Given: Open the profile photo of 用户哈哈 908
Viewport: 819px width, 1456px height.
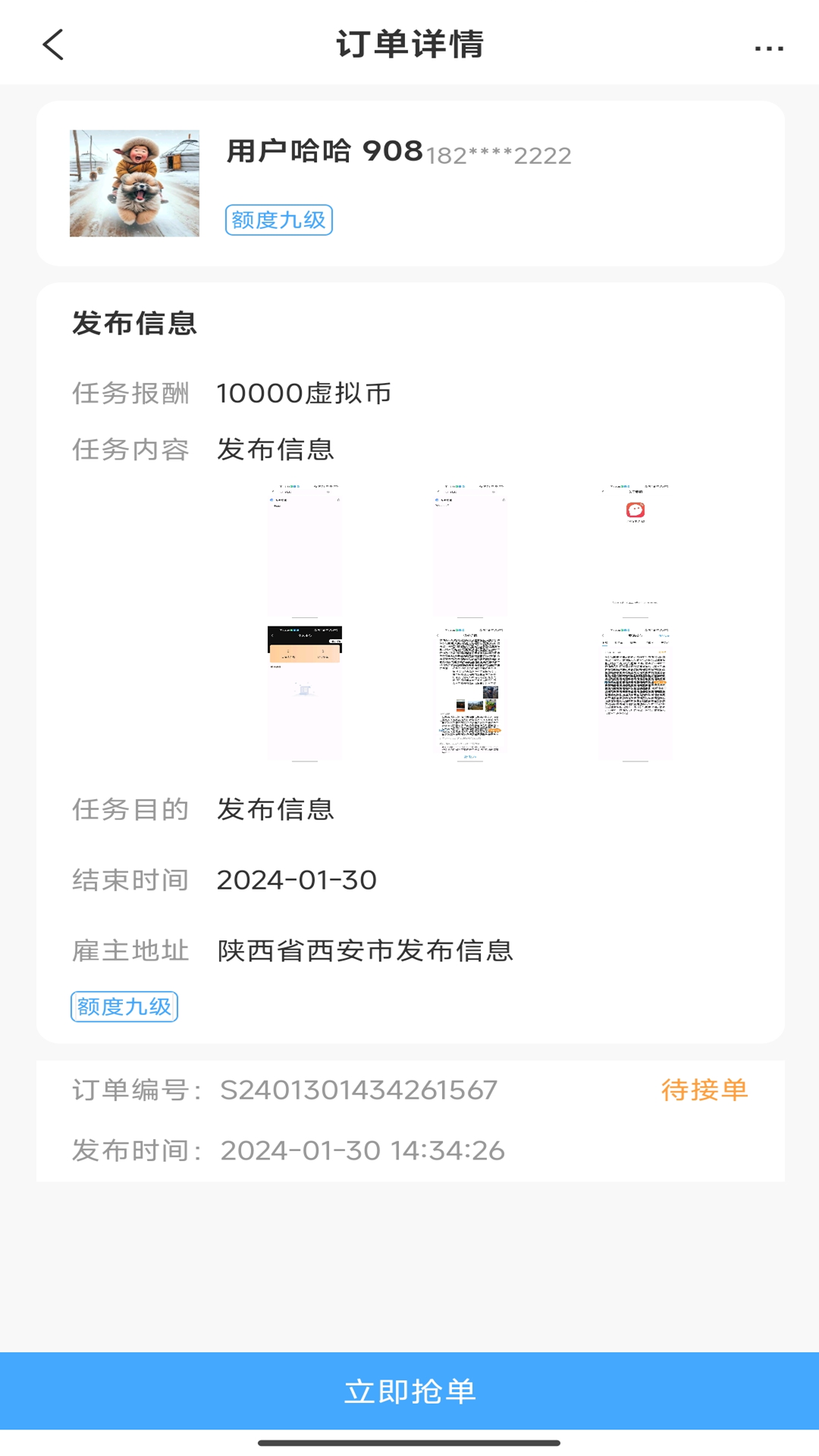Looking at the screenshot, I should click(x=134, y=184).
